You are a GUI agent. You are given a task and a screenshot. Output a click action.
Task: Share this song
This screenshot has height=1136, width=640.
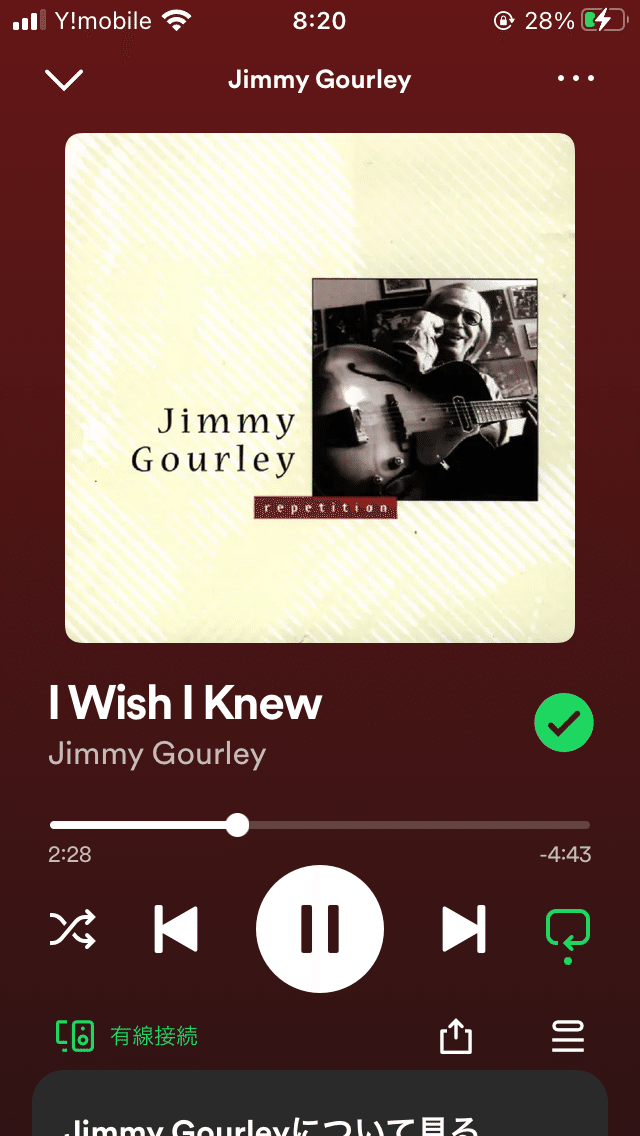456,1036
